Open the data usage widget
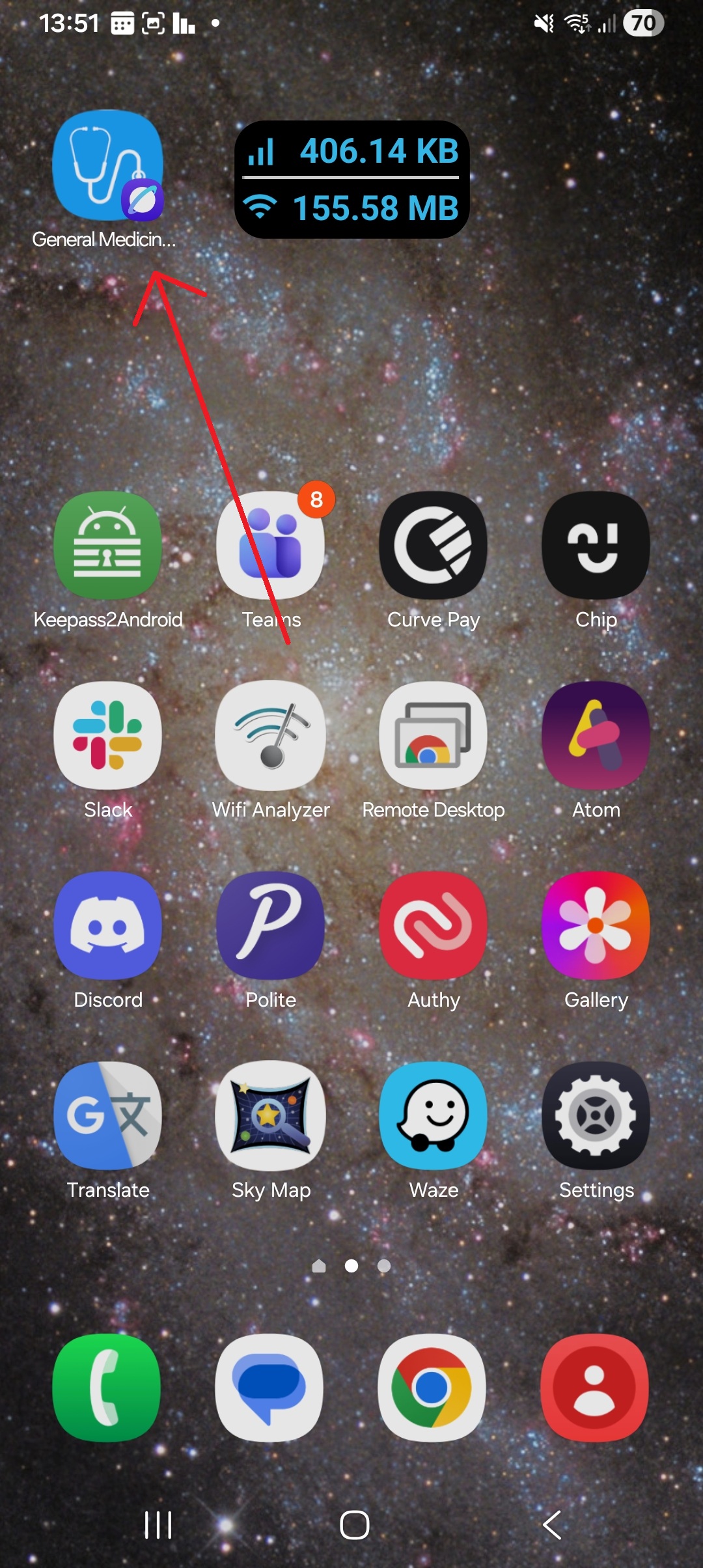Viewport: 703px width, 1568px height. point(351,180)
